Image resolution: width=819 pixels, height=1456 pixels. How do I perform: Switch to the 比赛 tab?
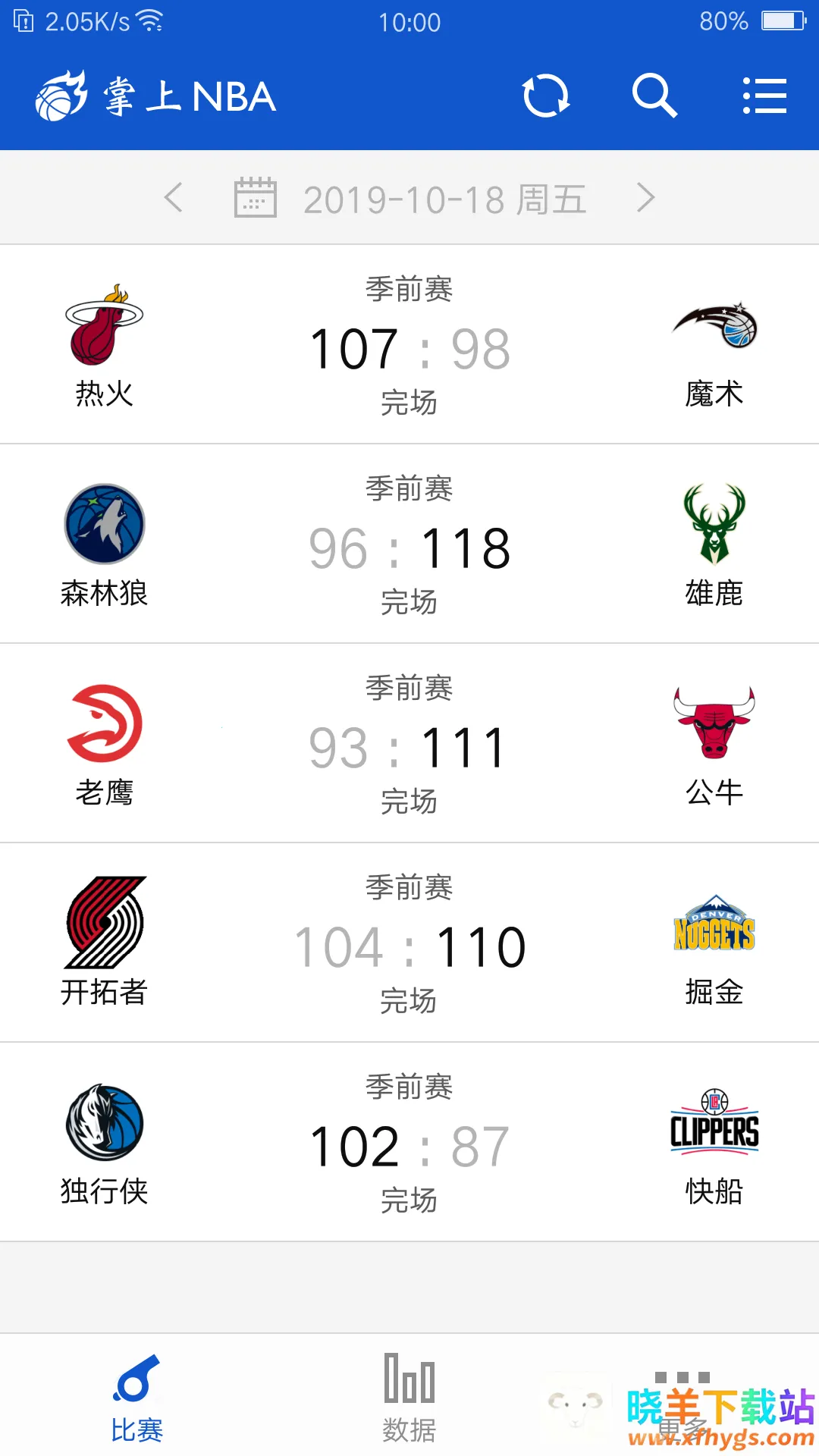click(136, 1398)
